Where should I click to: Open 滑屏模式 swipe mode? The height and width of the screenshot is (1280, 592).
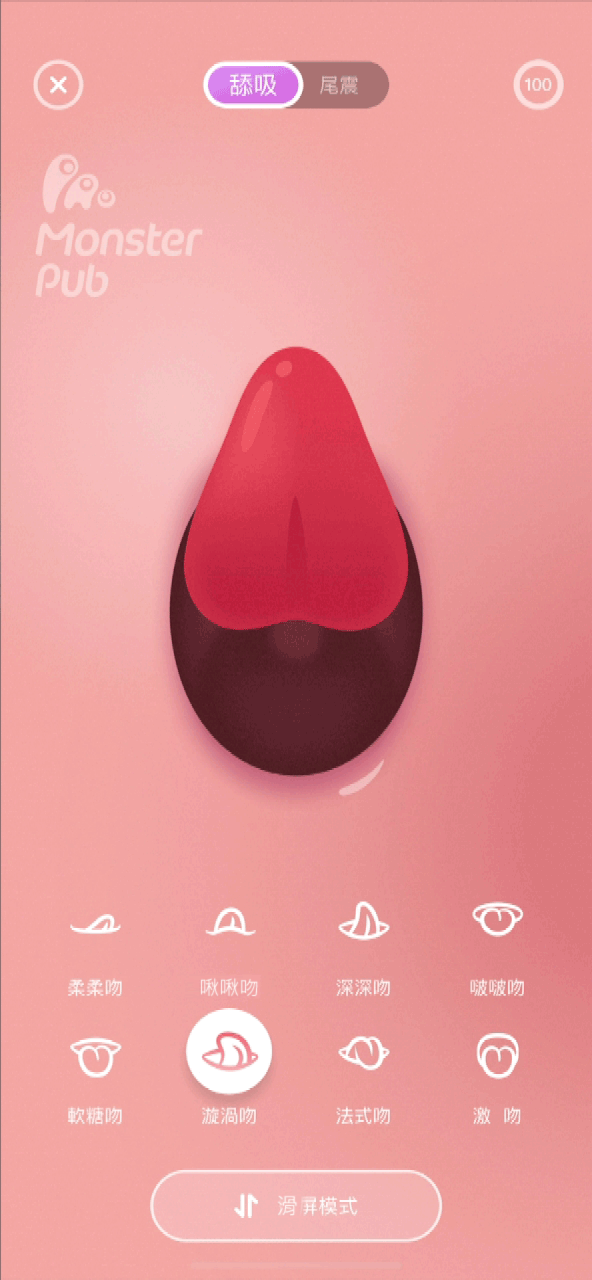(x=296, y=1206)
